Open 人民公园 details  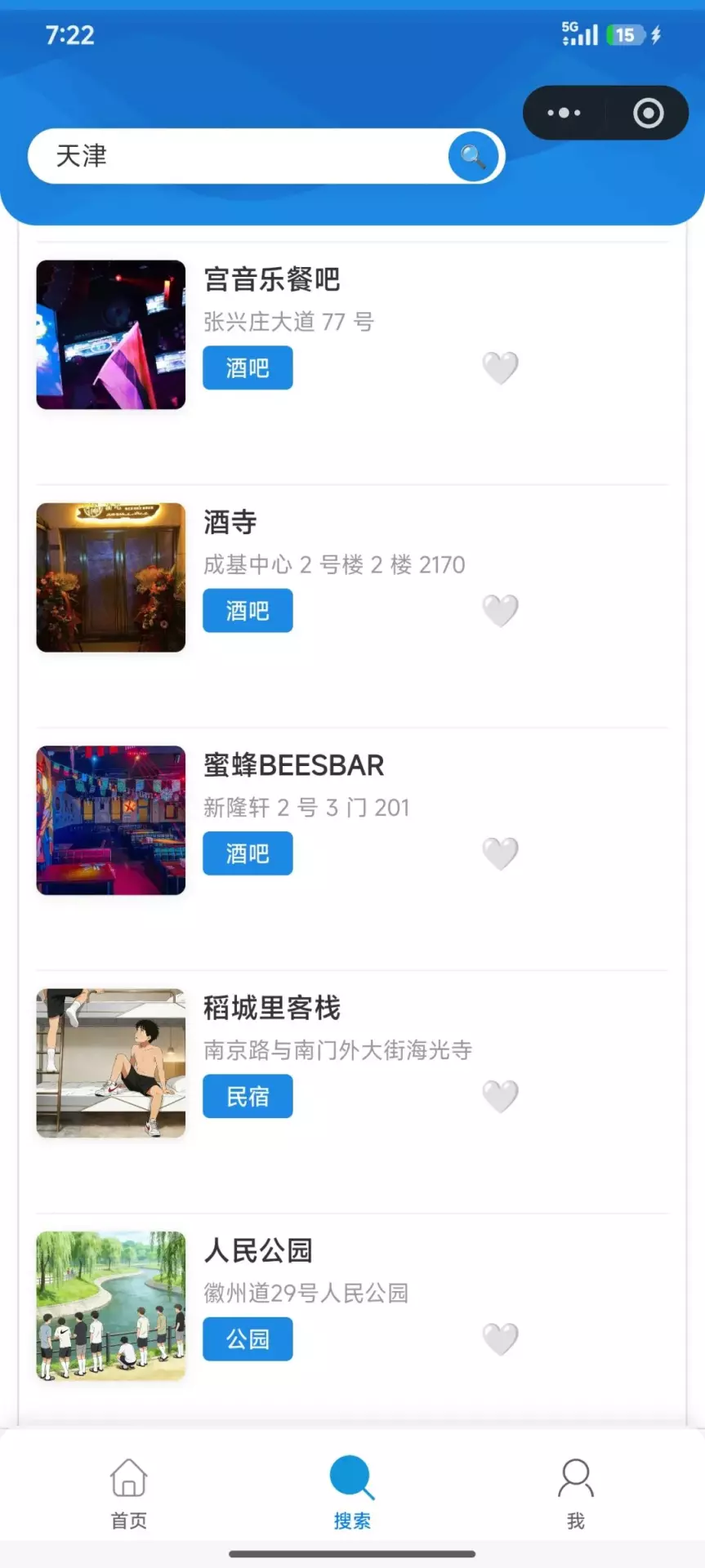coord(258,1250)
